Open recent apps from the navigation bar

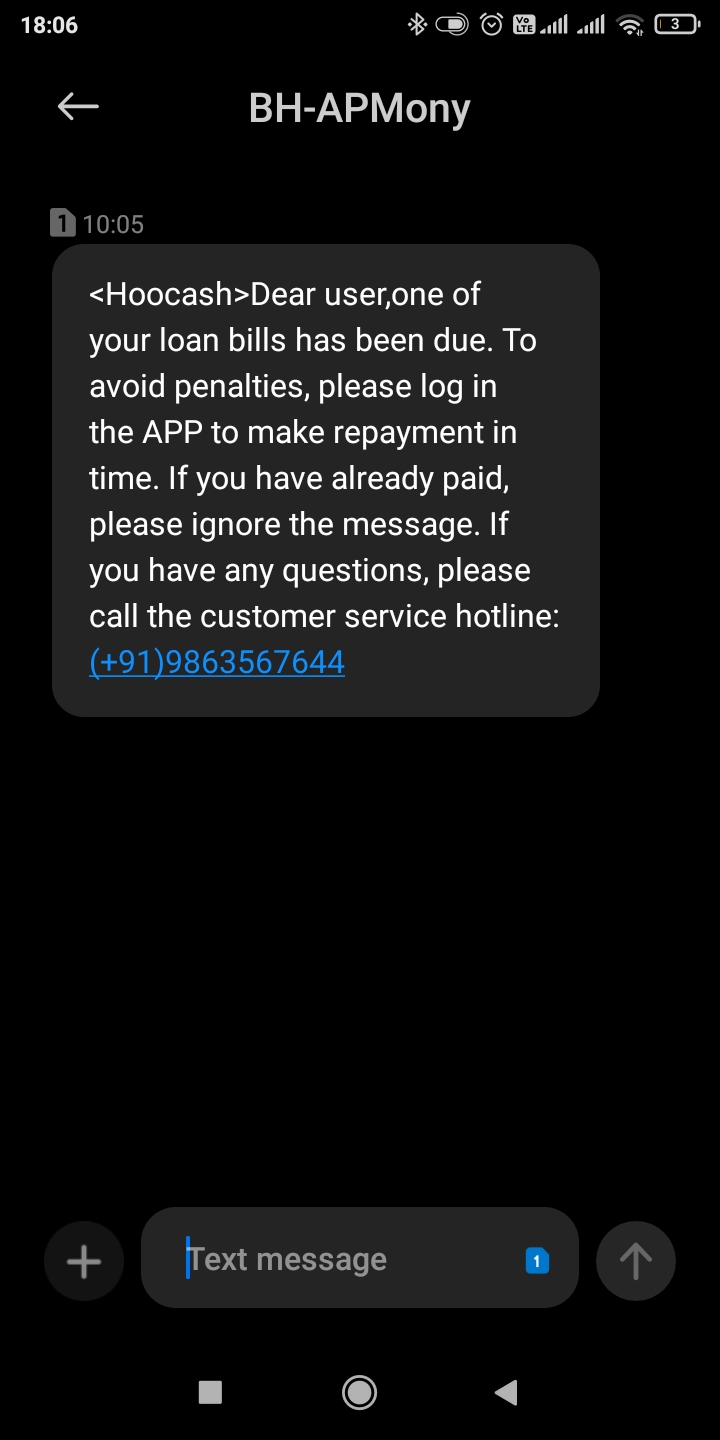click(210, 1392)
